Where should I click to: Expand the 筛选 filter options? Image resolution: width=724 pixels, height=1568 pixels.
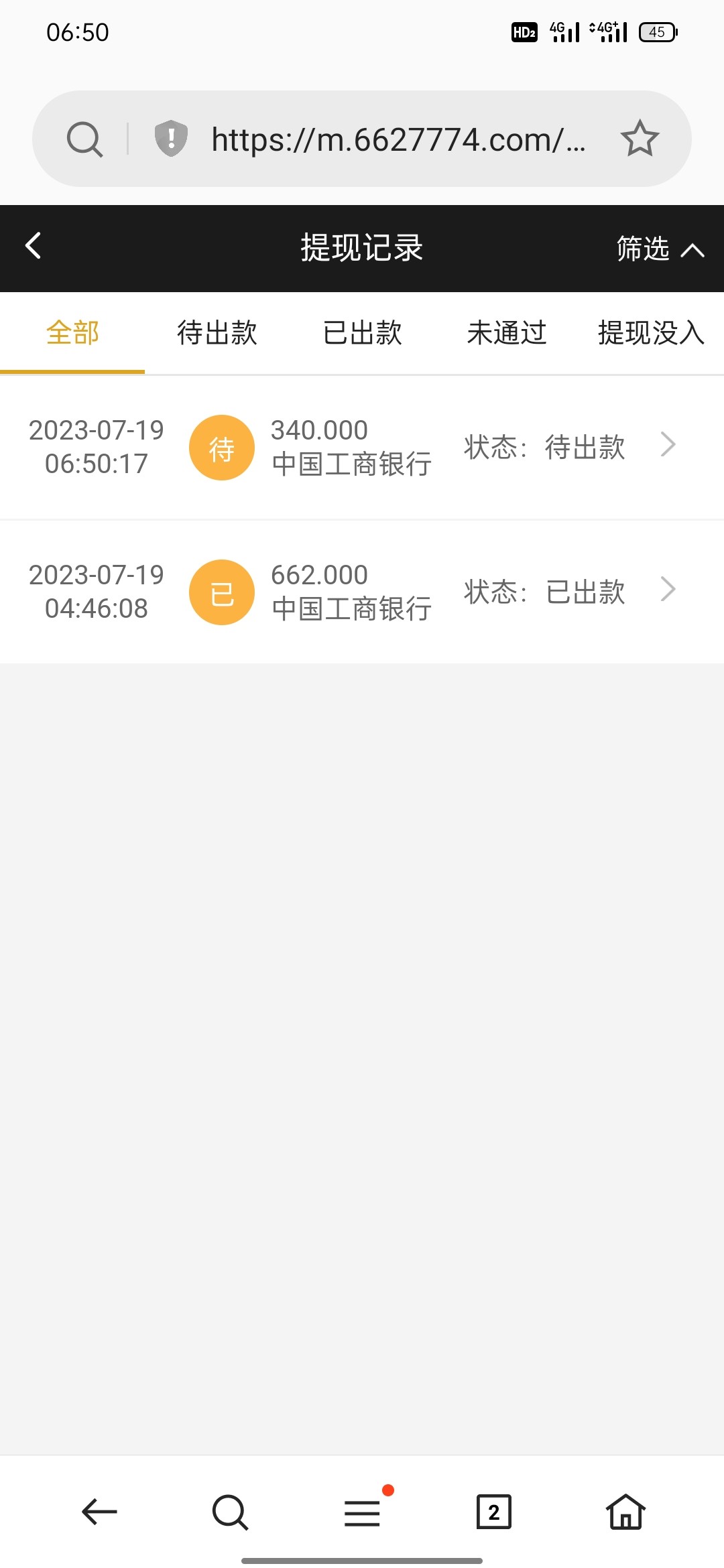[x=660, y=249]
